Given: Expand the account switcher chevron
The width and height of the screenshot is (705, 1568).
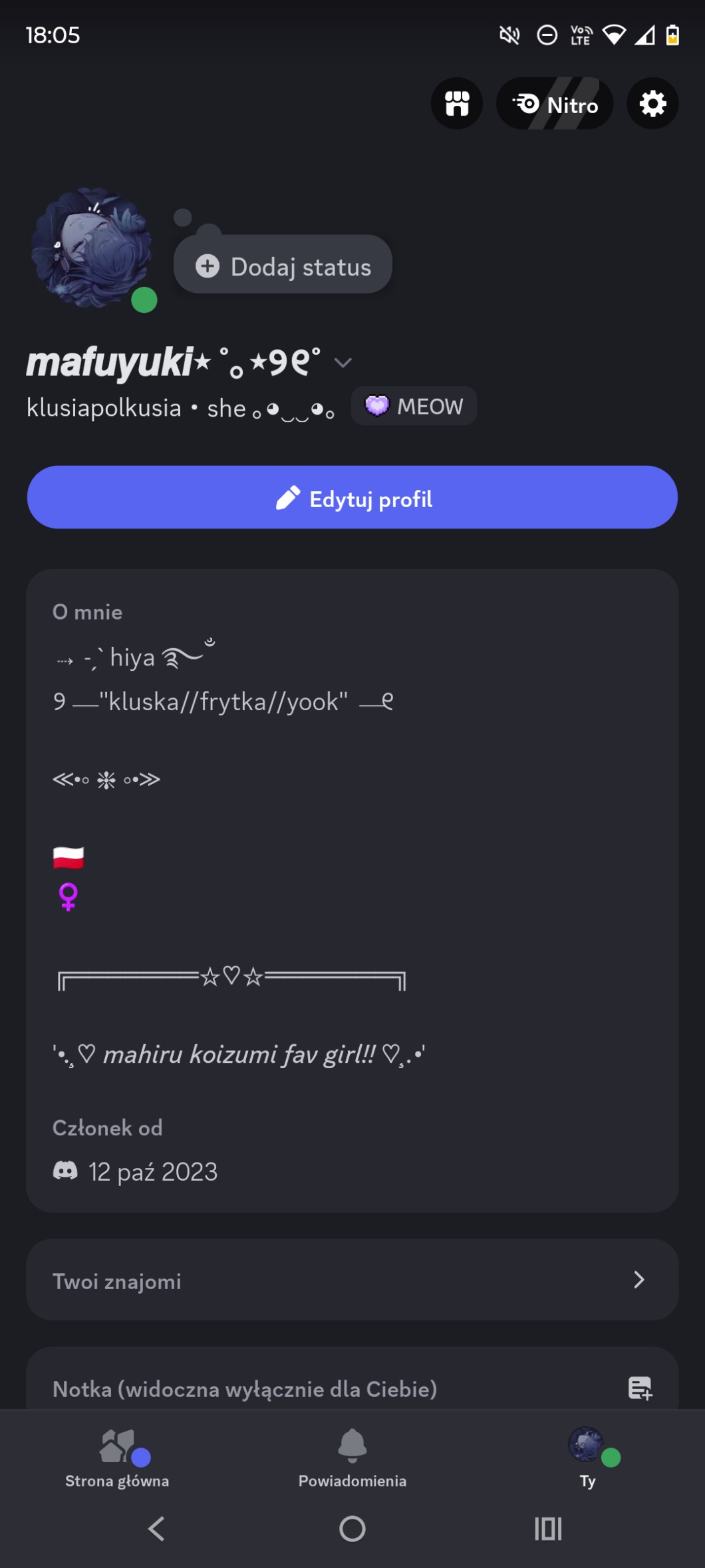Looking at the screenshot, I should coord(343,363).
